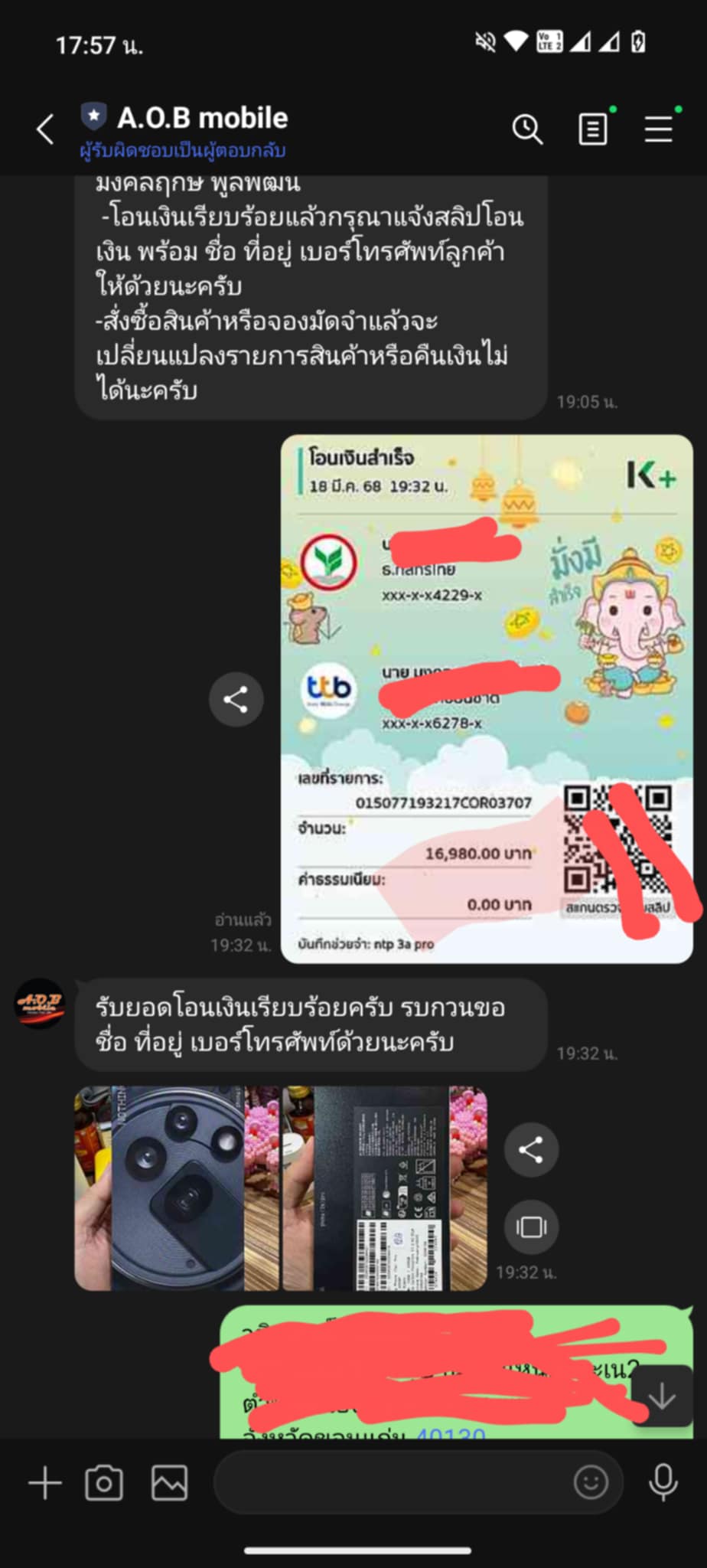Image resolution: width=707 pixels, height=1568 pixels.
Task: Open the phone box label photo
Action: point(384,1187)
